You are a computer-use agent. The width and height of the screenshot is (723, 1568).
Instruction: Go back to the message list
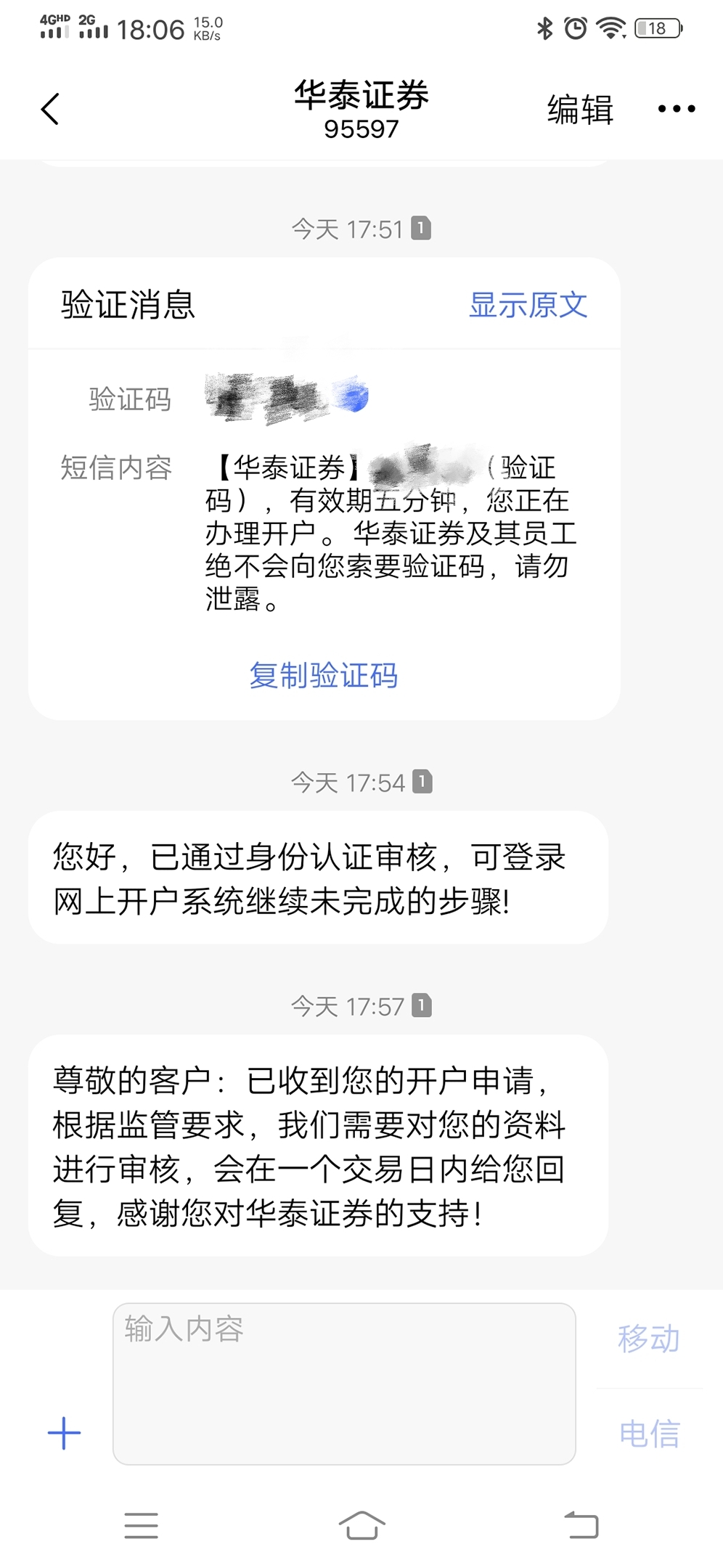50,109
